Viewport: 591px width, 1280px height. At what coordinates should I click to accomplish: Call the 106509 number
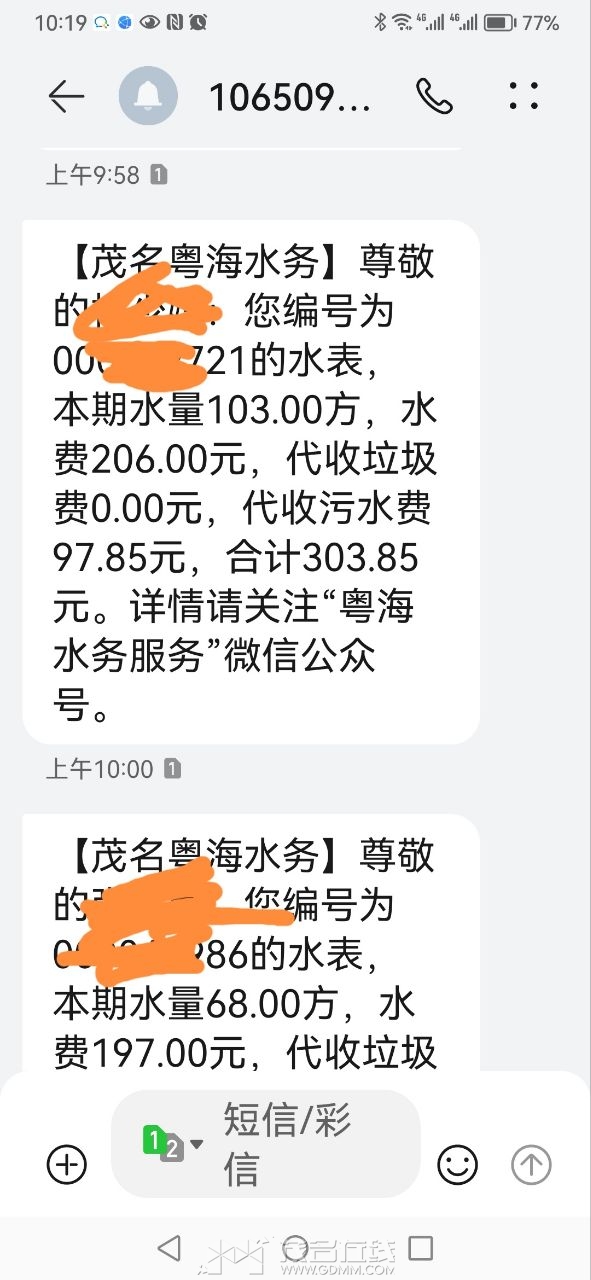(x=434, y=96)
